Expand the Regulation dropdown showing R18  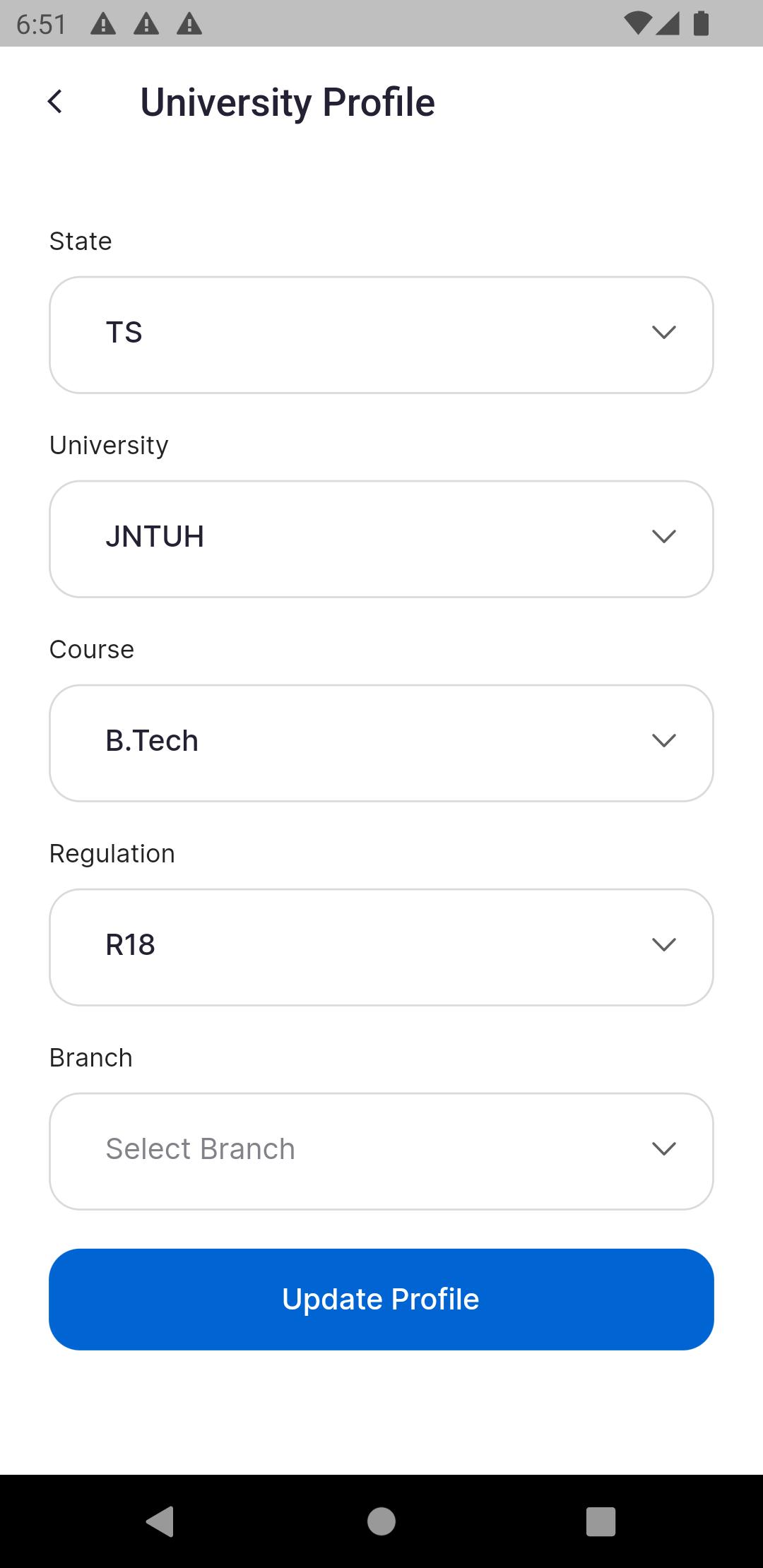[381, 946]
